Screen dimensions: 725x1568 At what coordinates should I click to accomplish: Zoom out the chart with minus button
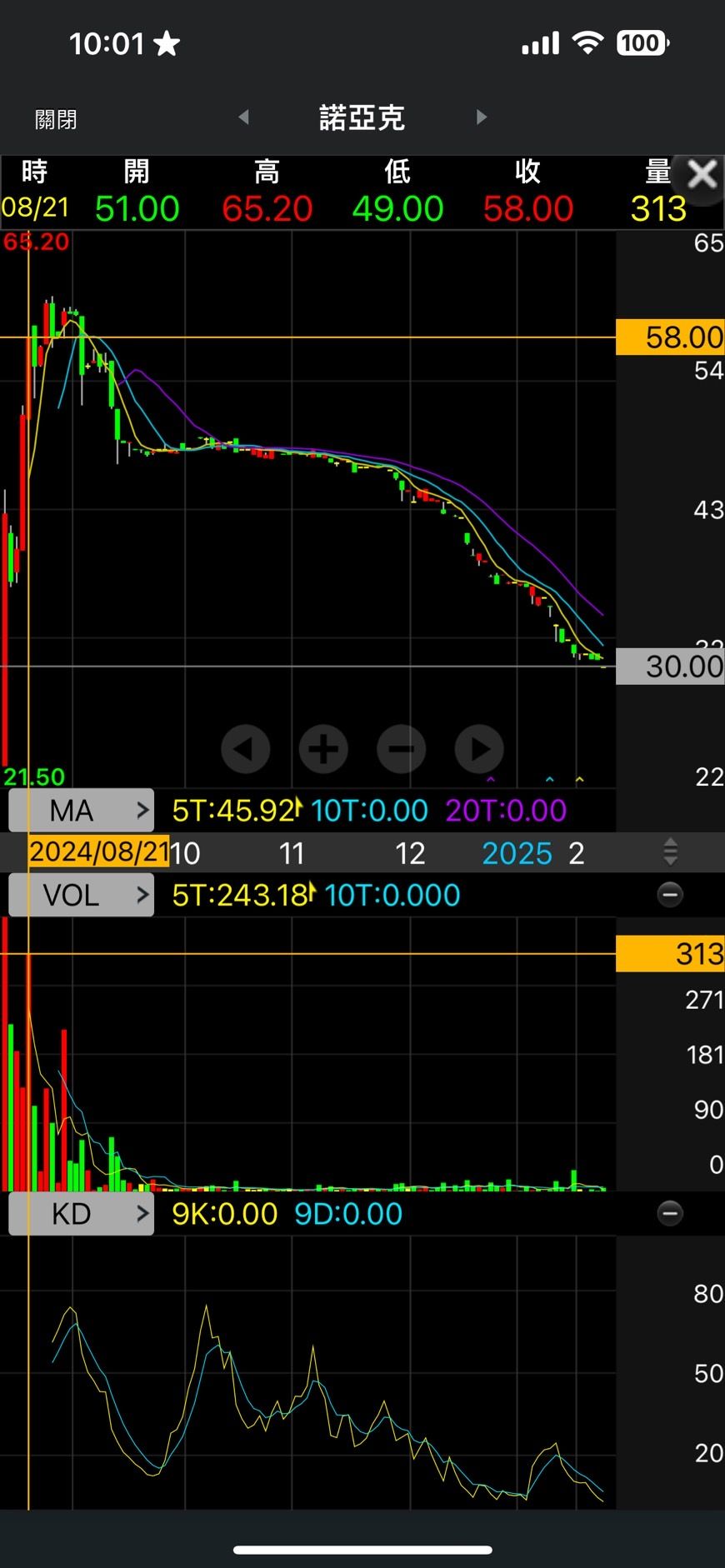[x=401, y=749]
